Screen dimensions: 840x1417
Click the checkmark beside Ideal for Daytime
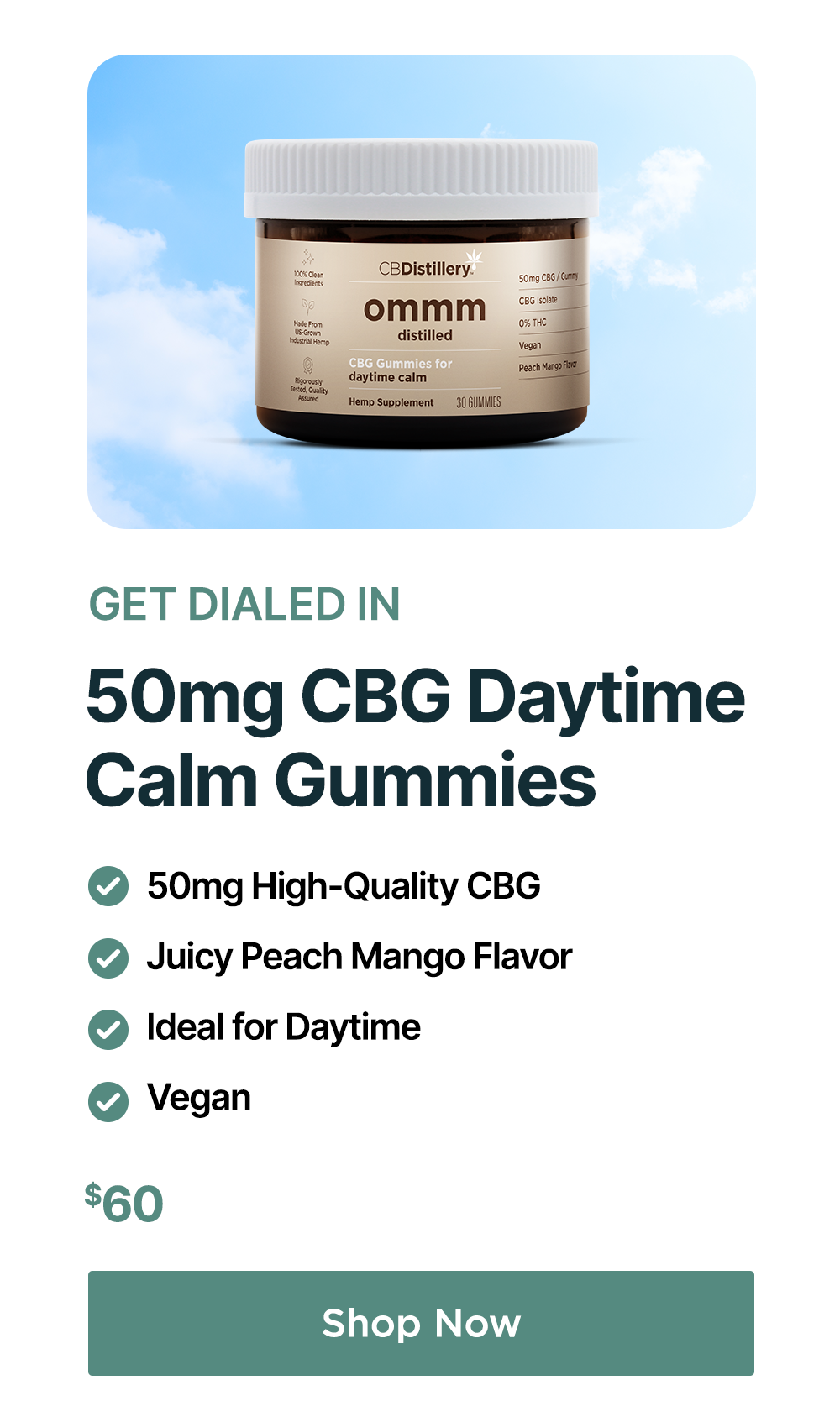[x=108, y=1026]
